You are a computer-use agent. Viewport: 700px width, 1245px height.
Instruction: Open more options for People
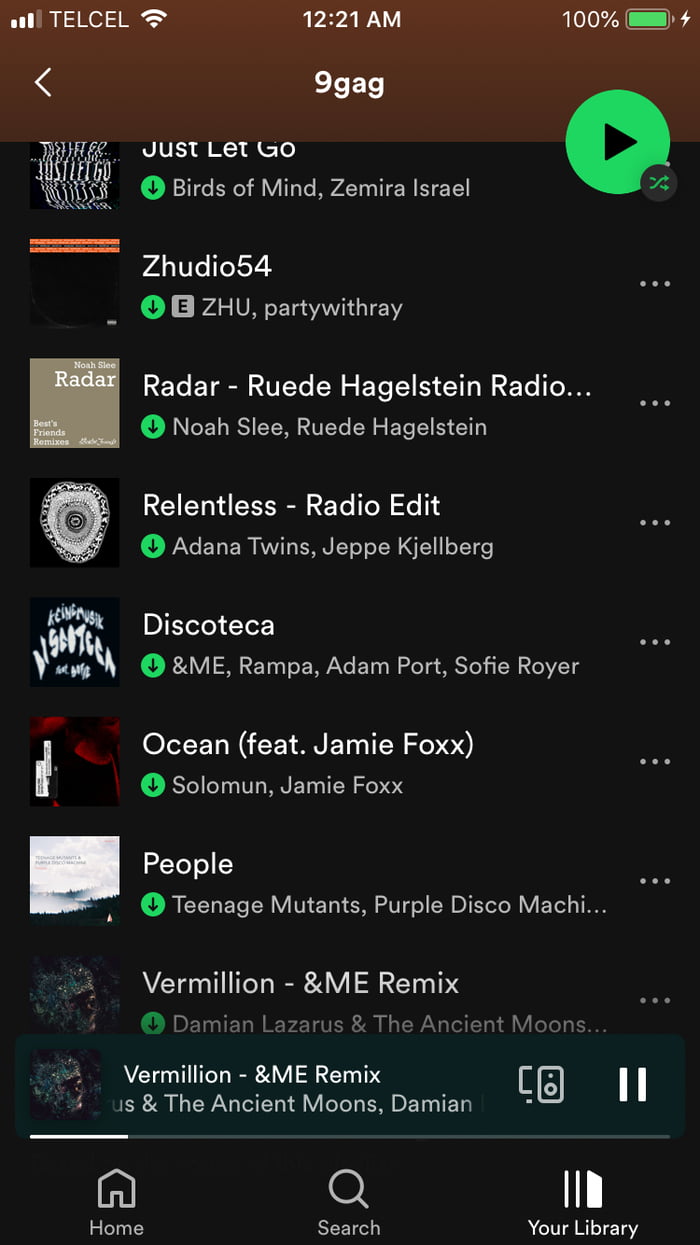point(655,881)
